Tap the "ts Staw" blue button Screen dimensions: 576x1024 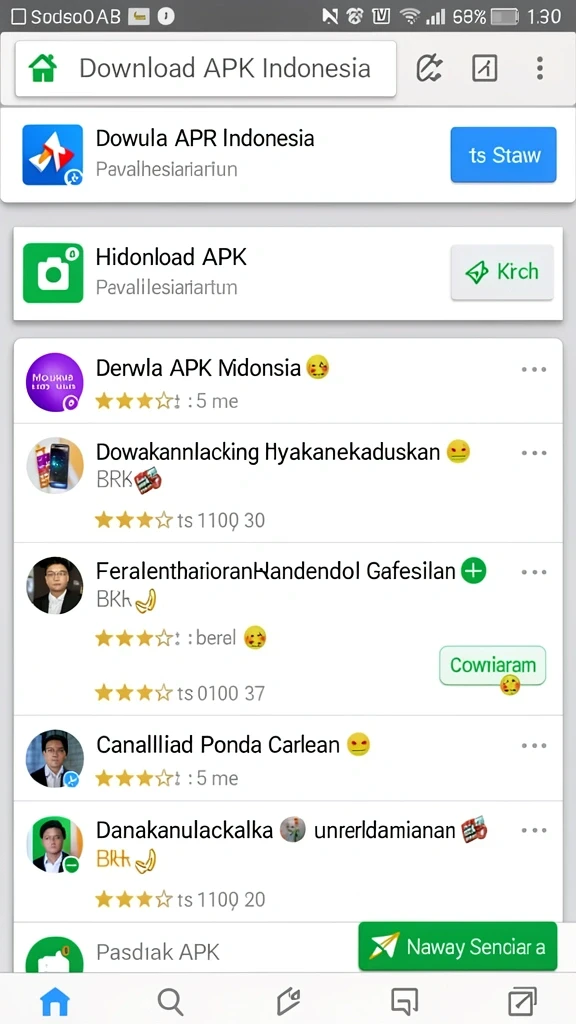(504, 155)
